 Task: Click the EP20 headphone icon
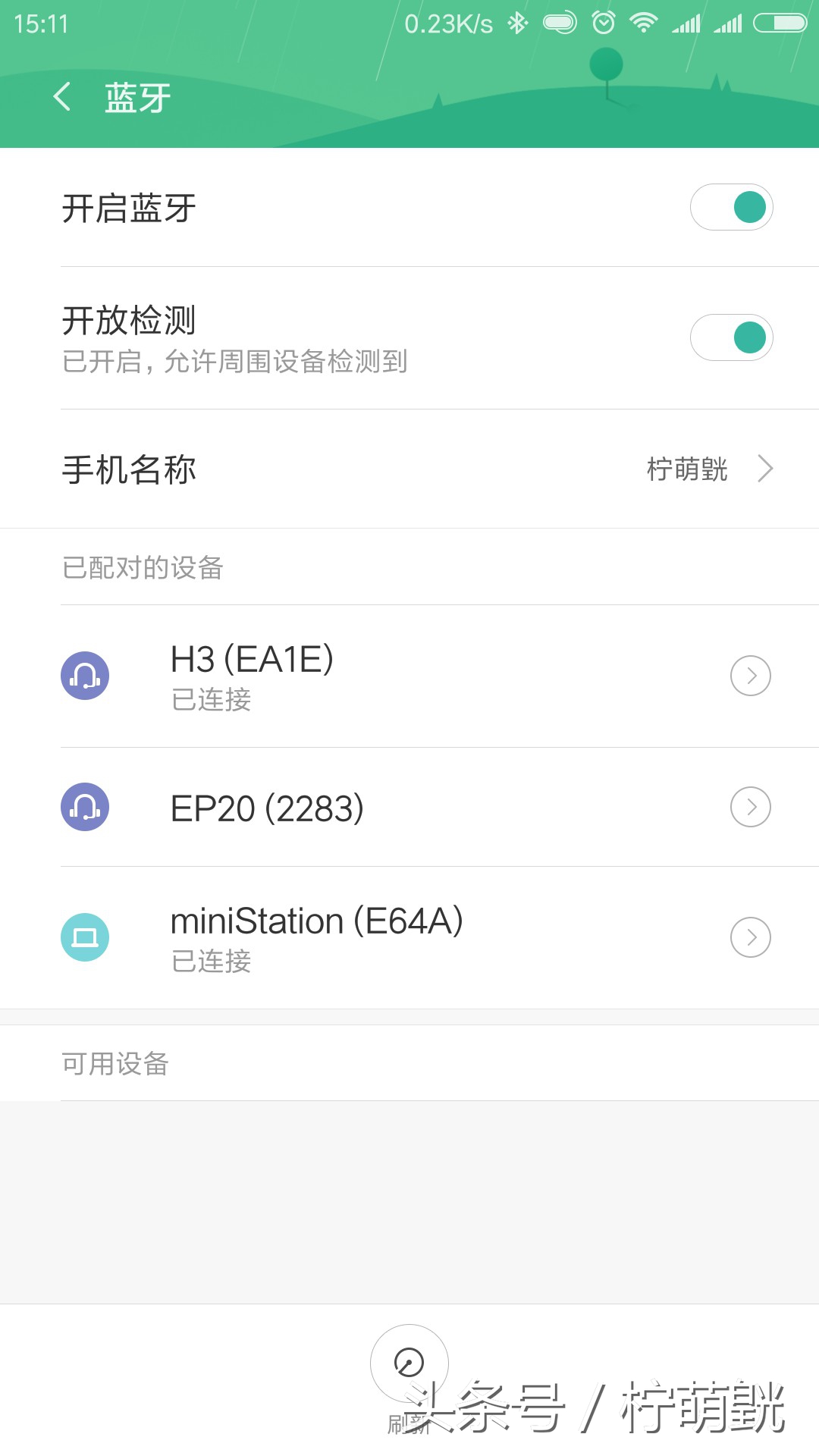(85, 807)
